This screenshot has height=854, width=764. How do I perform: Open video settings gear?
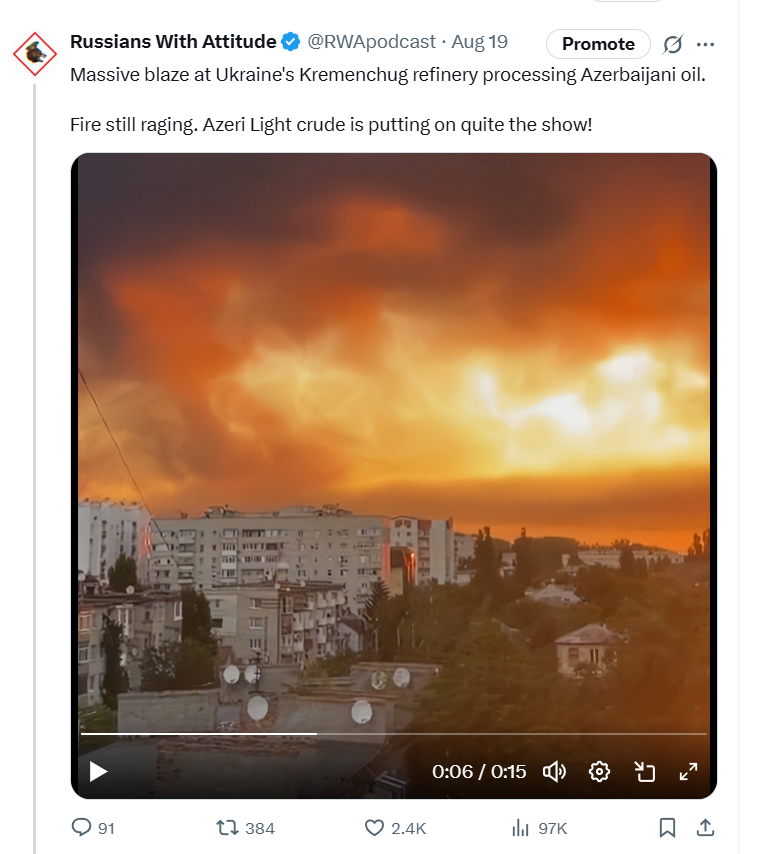(x=599, y=771)
